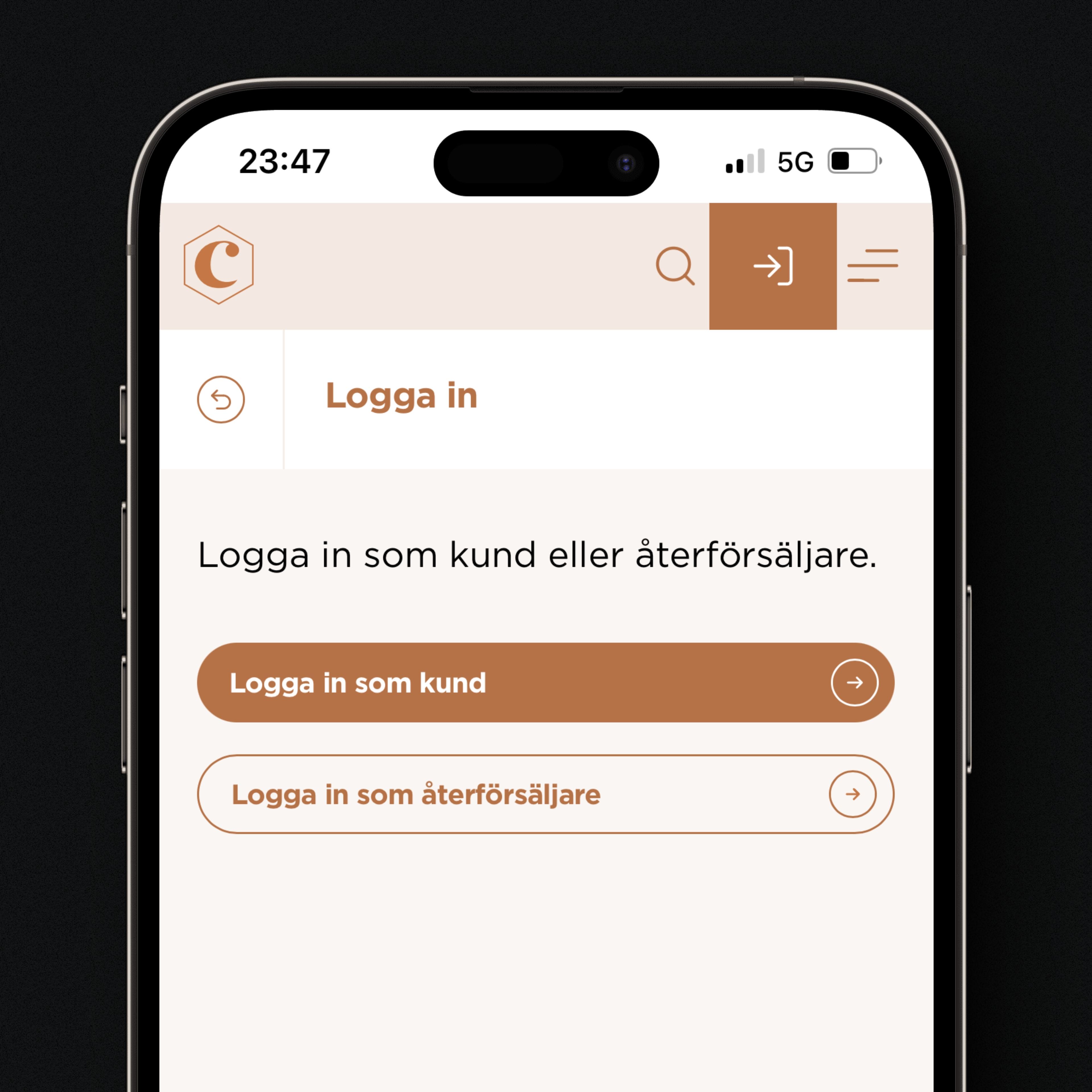This screenshot has width=1092, height=1092.
Task: Go back using the circular return arrow
Action: point(221,400)
